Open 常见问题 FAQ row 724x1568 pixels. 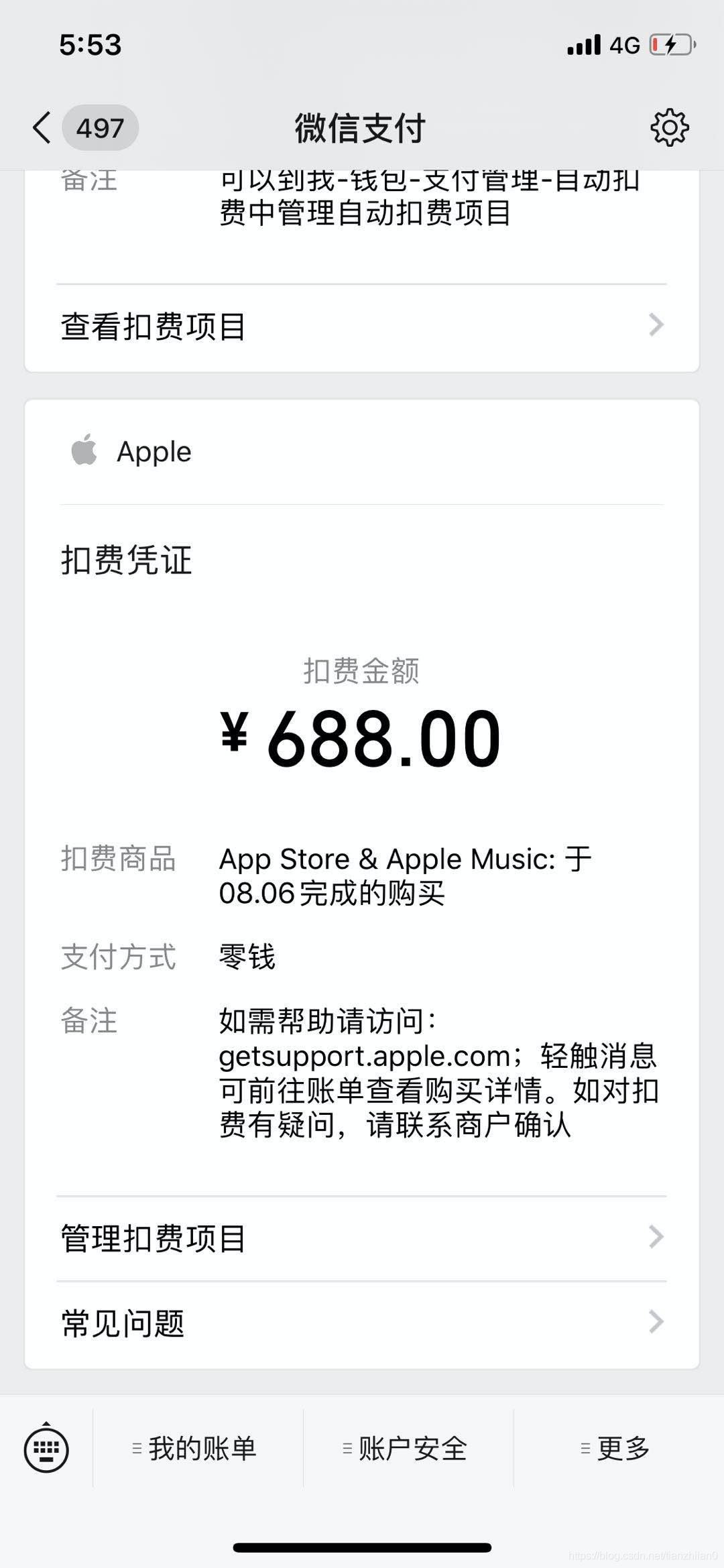(x=362, y=1323)
